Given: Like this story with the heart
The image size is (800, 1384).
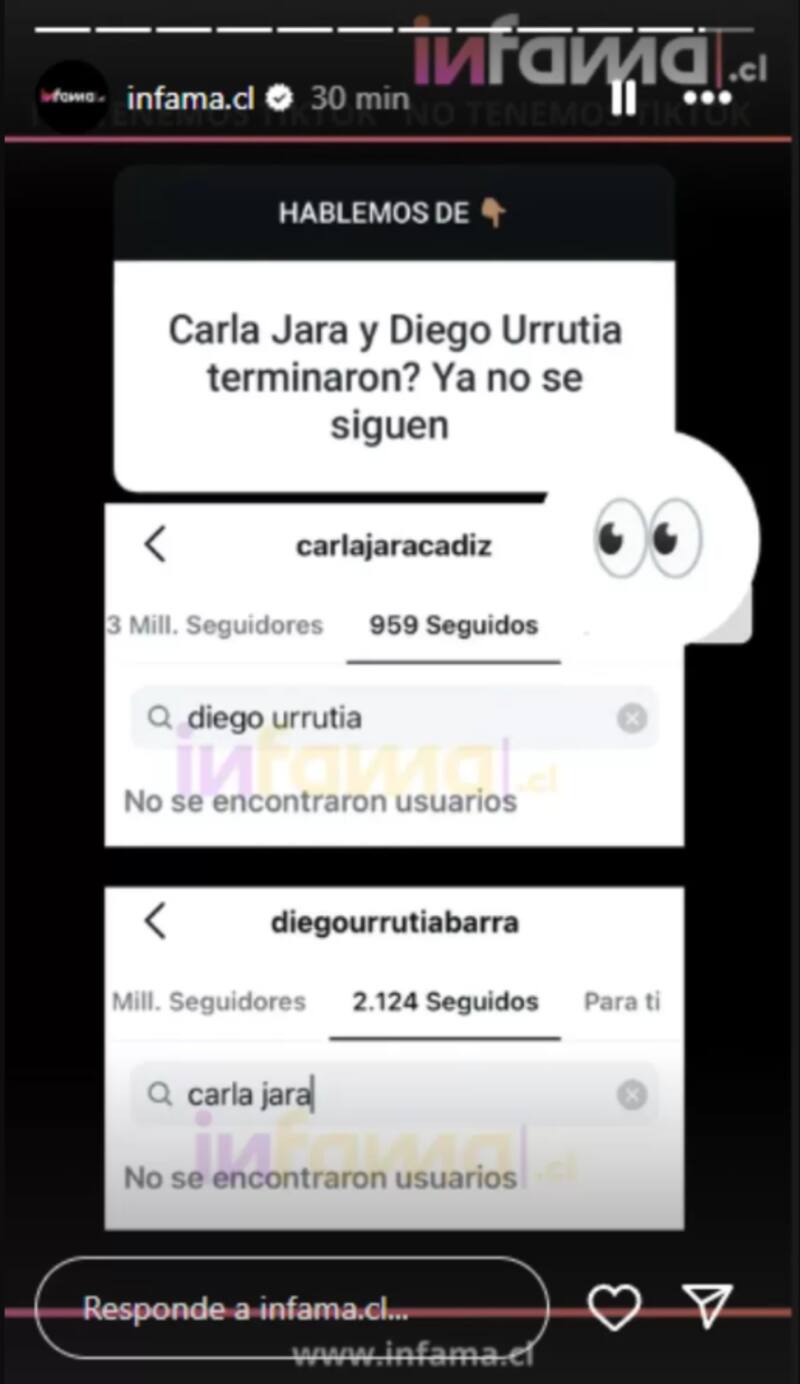Looking at the screenshot, I should point(613,1307).
